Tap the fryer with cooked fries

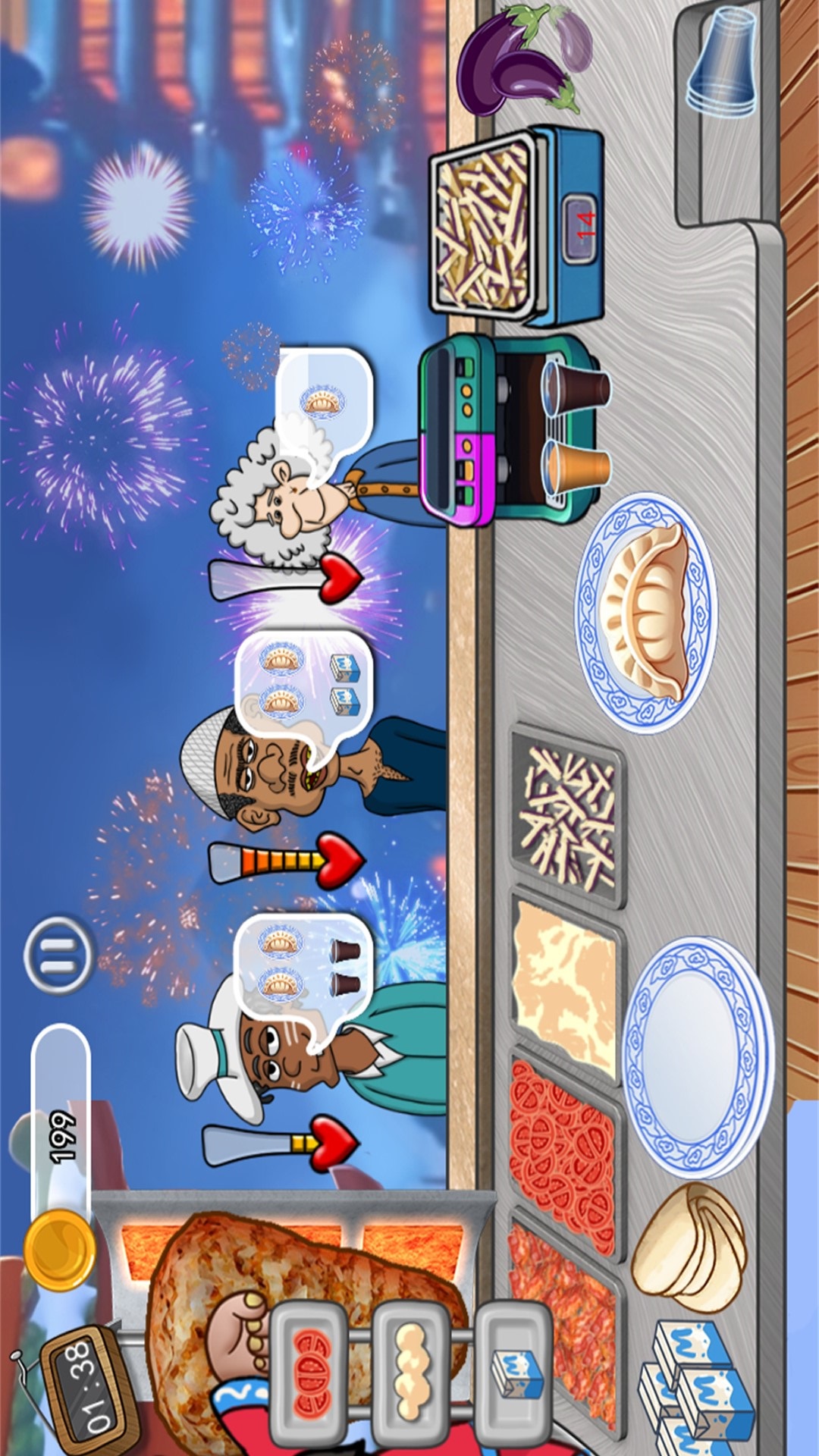click(x=516, y=225)
